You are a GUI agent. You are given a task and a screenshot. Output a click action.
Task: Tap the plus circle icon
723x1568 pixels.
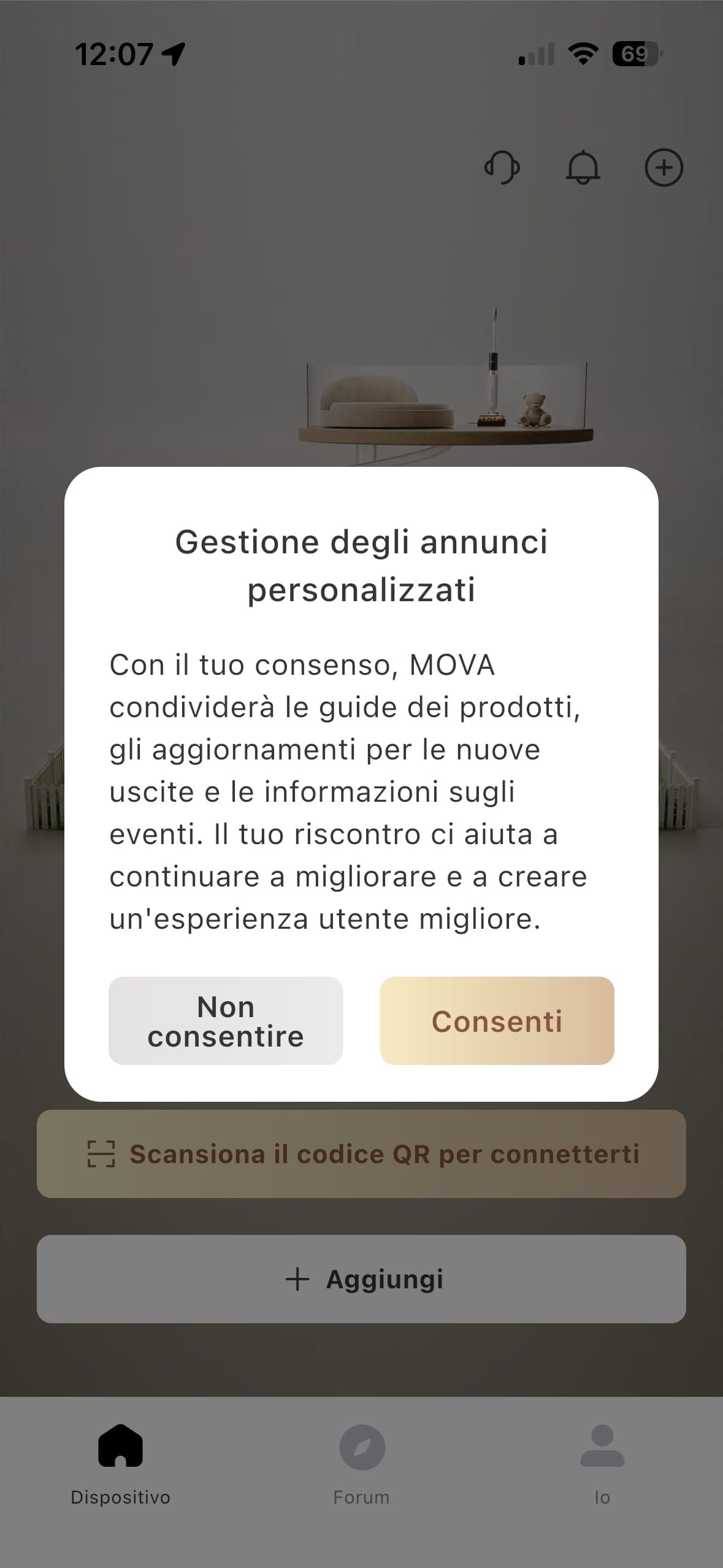coord(664,167)
